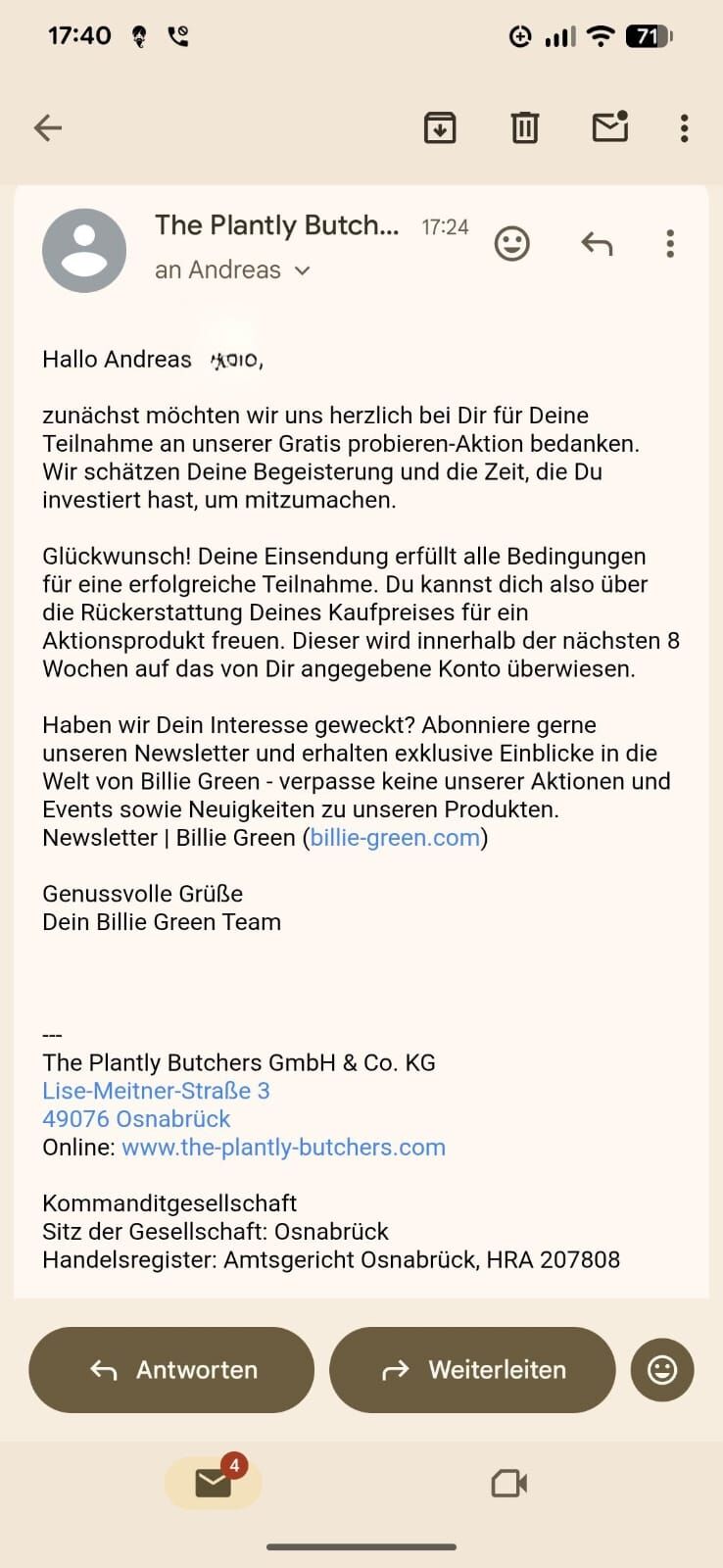Image resolution: width=723 pixels, height=1568 pixels.
Task: Tap the Antworten button
Action: pos(171,1370)
